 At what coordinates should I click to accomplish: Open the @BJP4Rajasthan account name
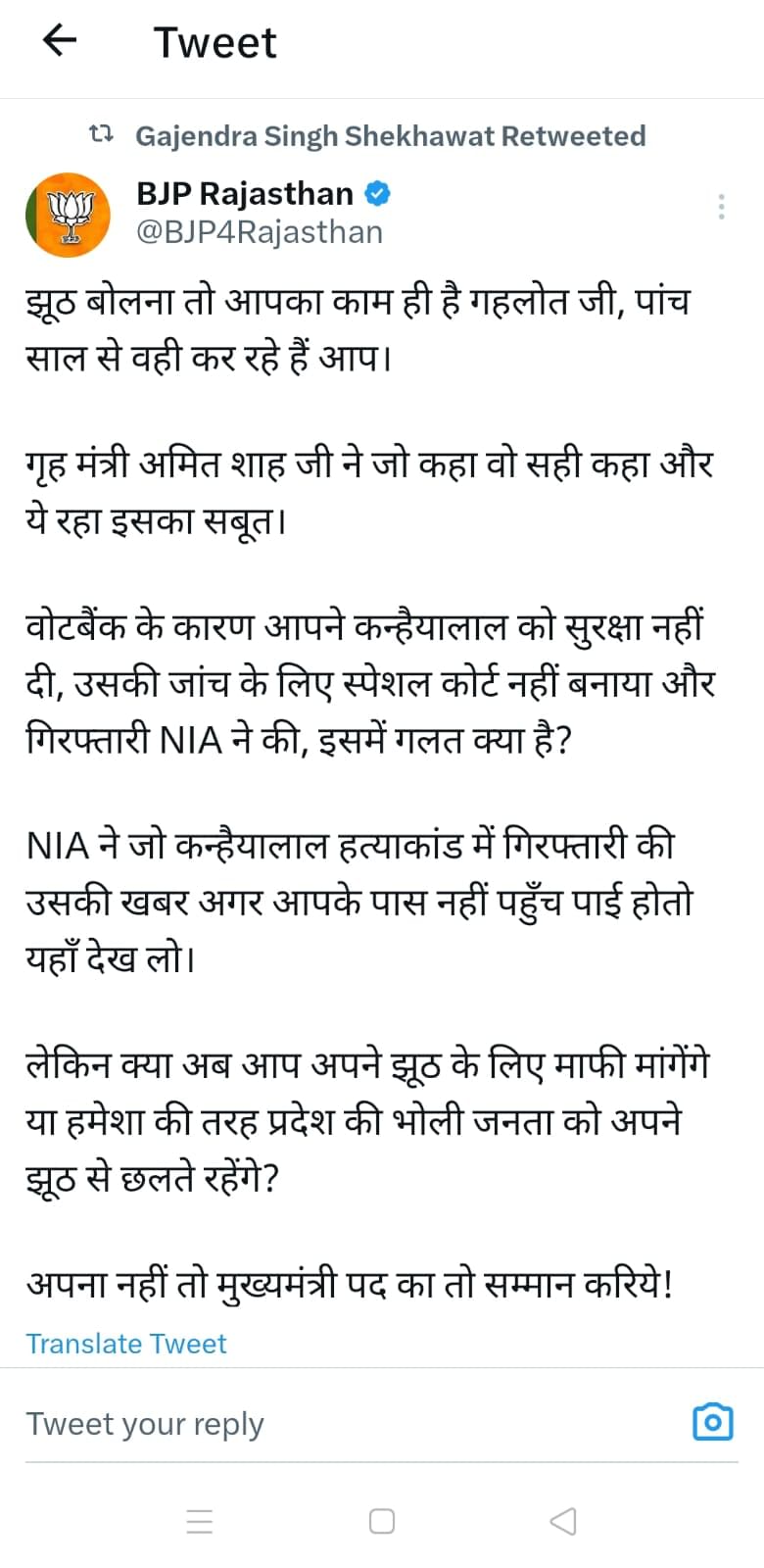point(260,233)
